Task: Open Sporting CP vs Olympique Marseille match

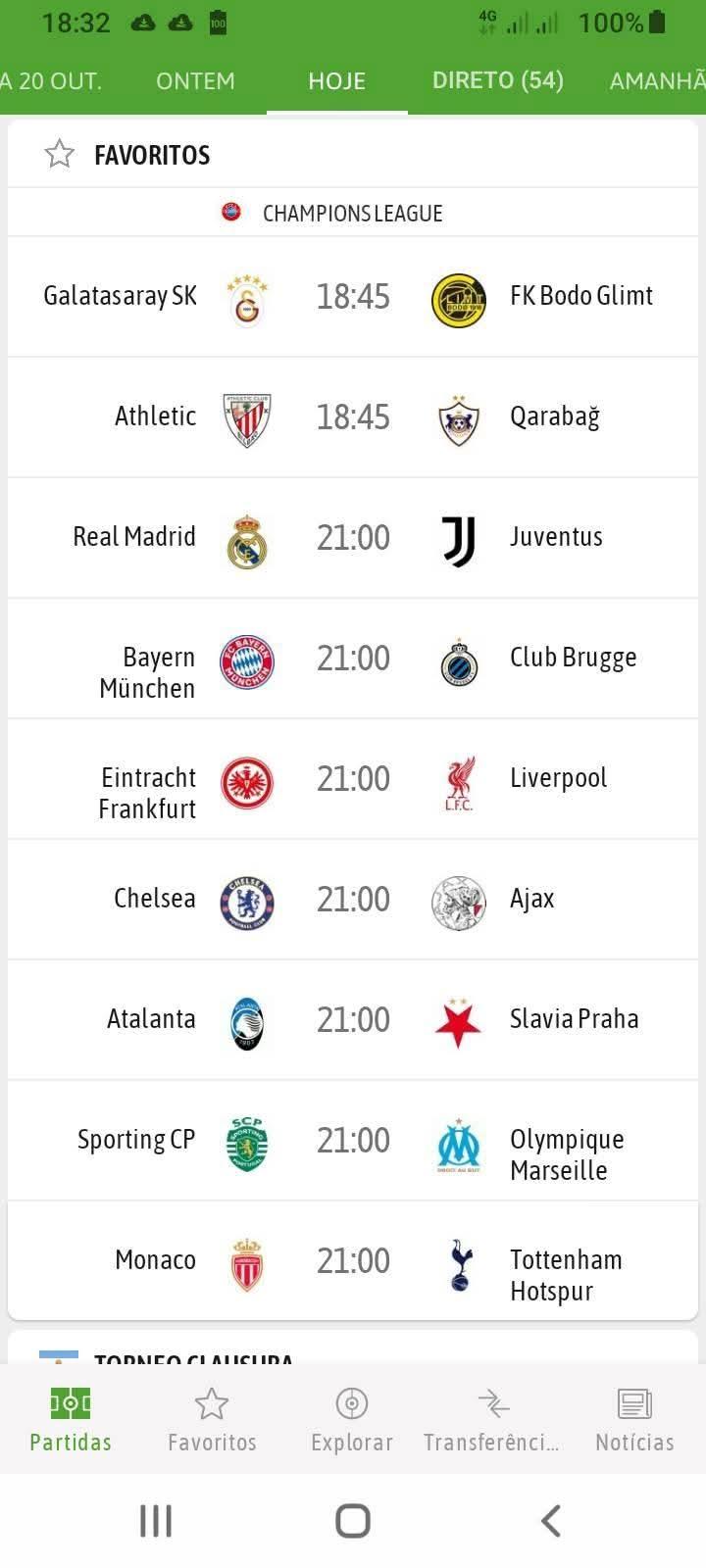Action: click(x=352, y=1141)
